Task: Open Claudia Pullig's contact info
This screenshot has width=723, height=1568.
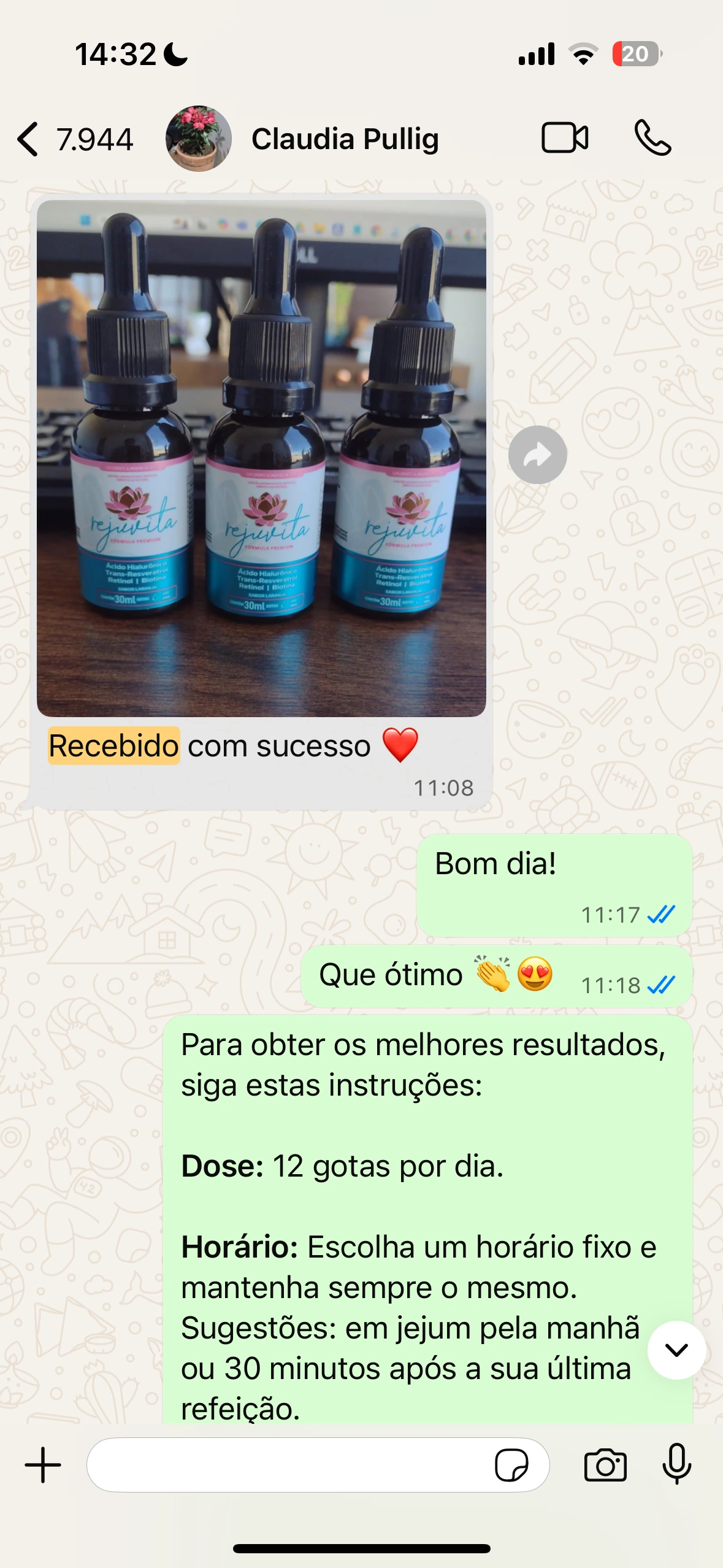Action: [344, 139]
